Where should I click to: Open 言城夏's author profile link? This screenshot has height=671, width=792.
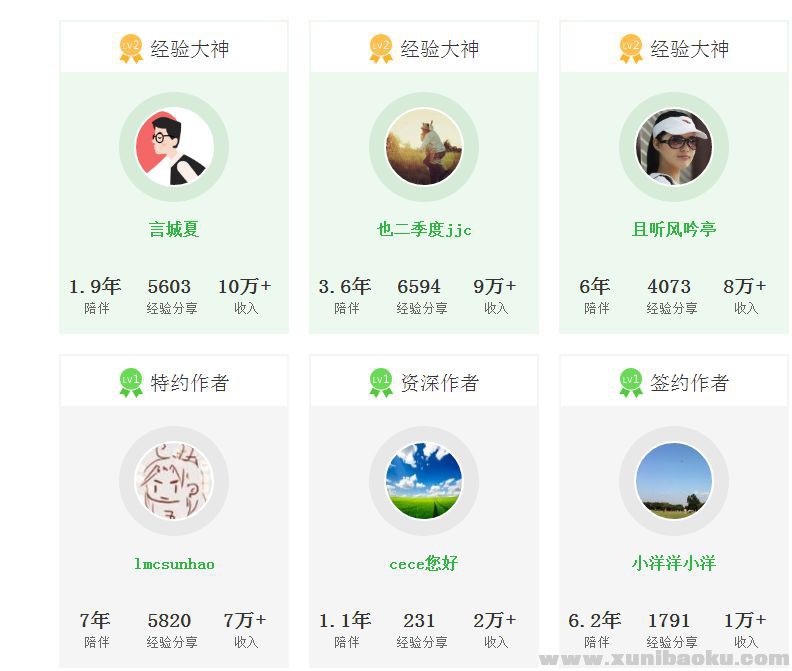click(174, 229)
